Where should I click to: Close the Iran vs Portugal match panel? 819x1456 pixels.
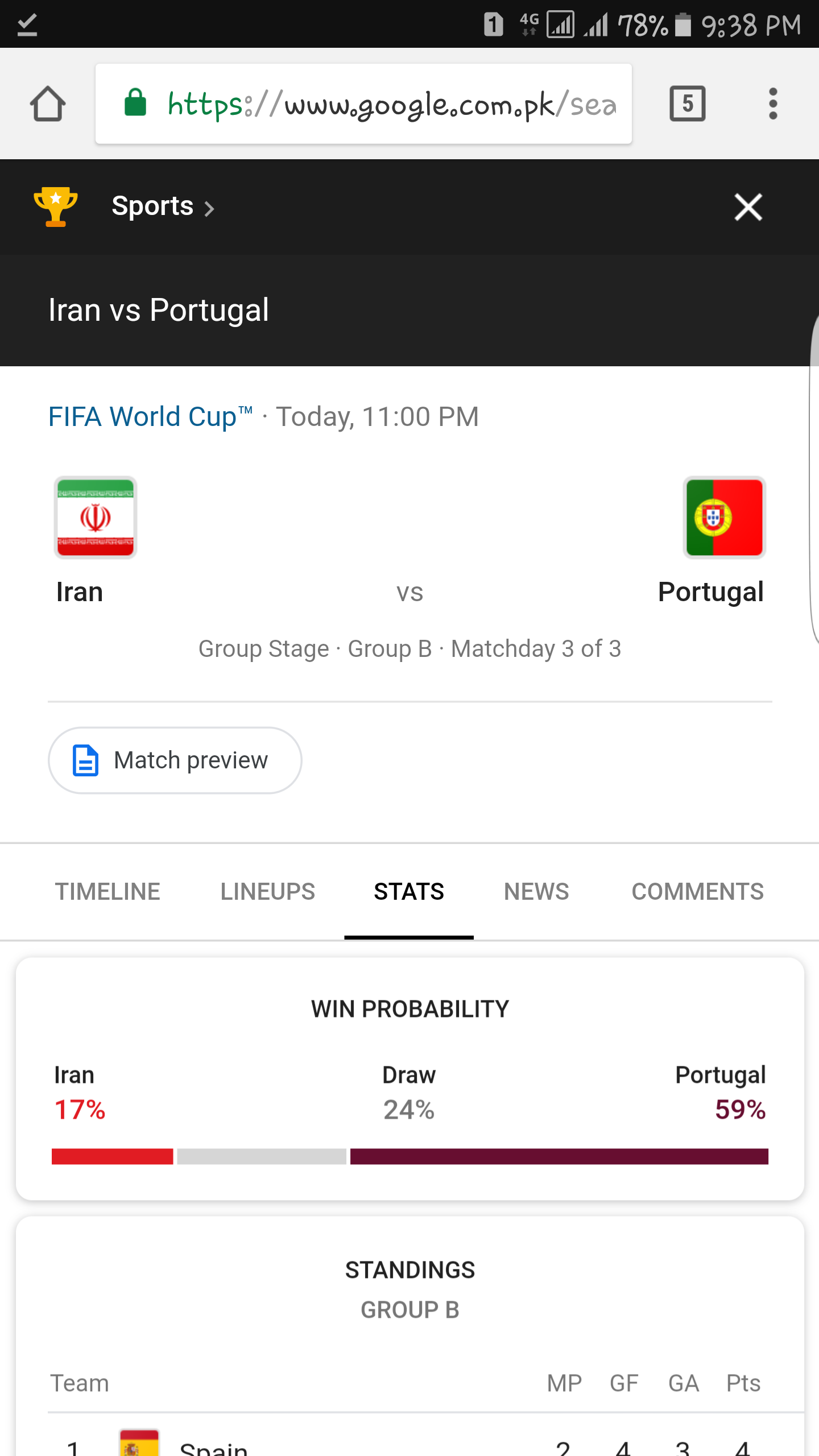click(748, 207)
